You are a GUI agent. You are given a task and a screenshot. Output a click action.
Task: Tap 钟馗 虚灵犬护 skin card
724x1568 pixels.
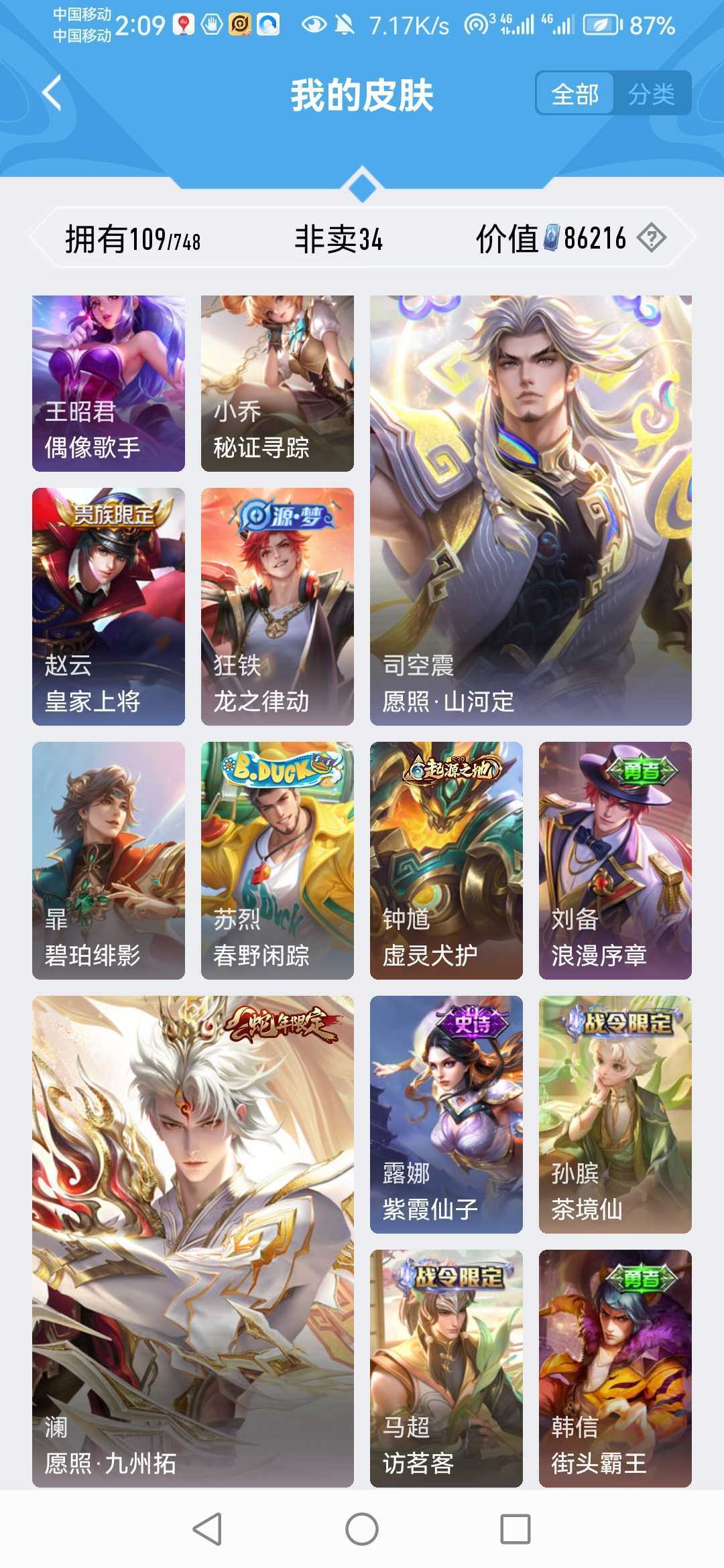click(x=446, y=860)
